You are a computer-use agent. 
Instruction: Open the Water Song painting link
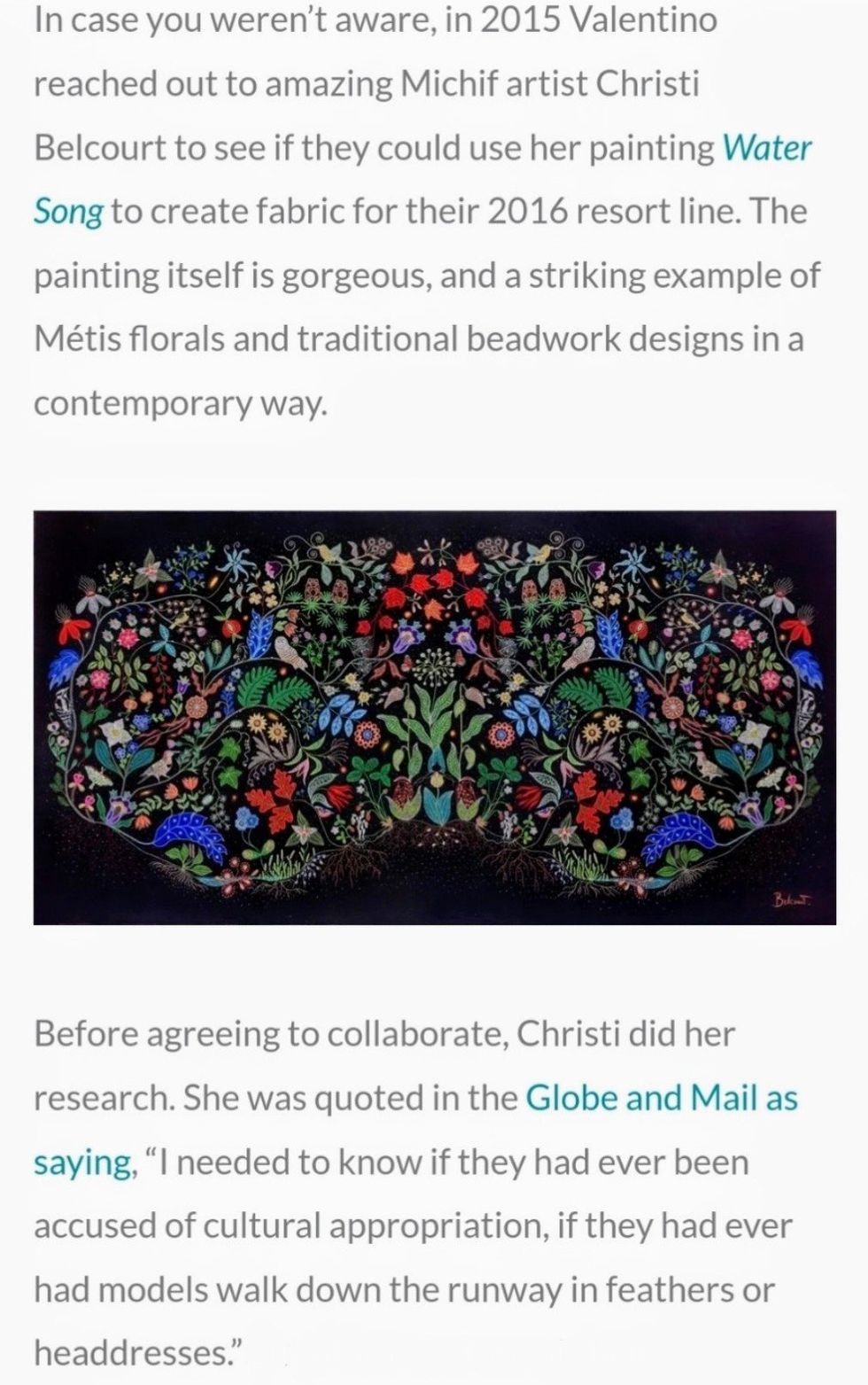coord(766,148)
